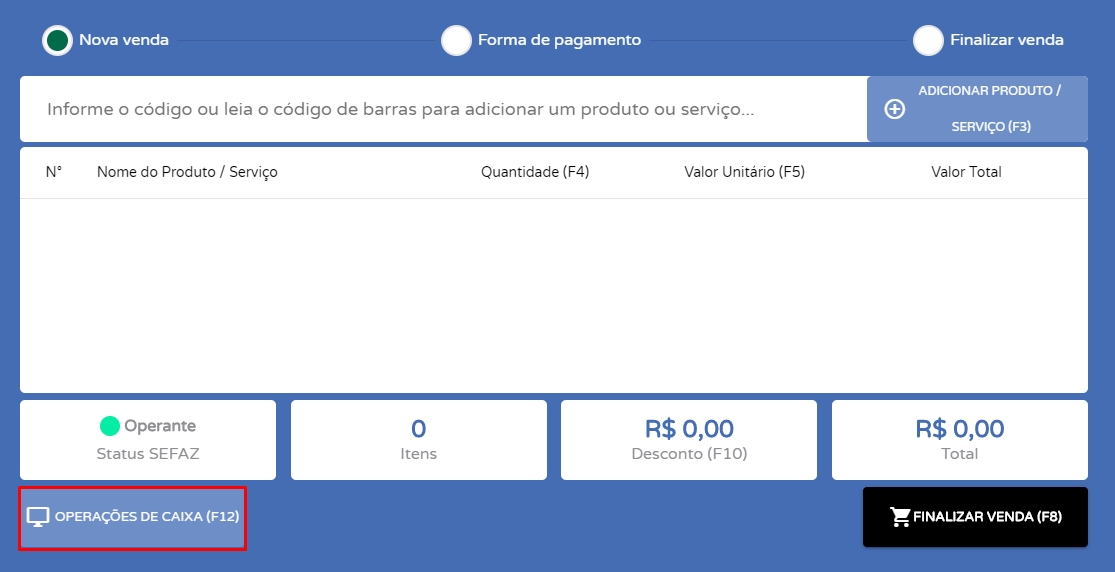Open the Desconto (F10) card
This screenshot has height=572, width=1115.
point(689,440)
